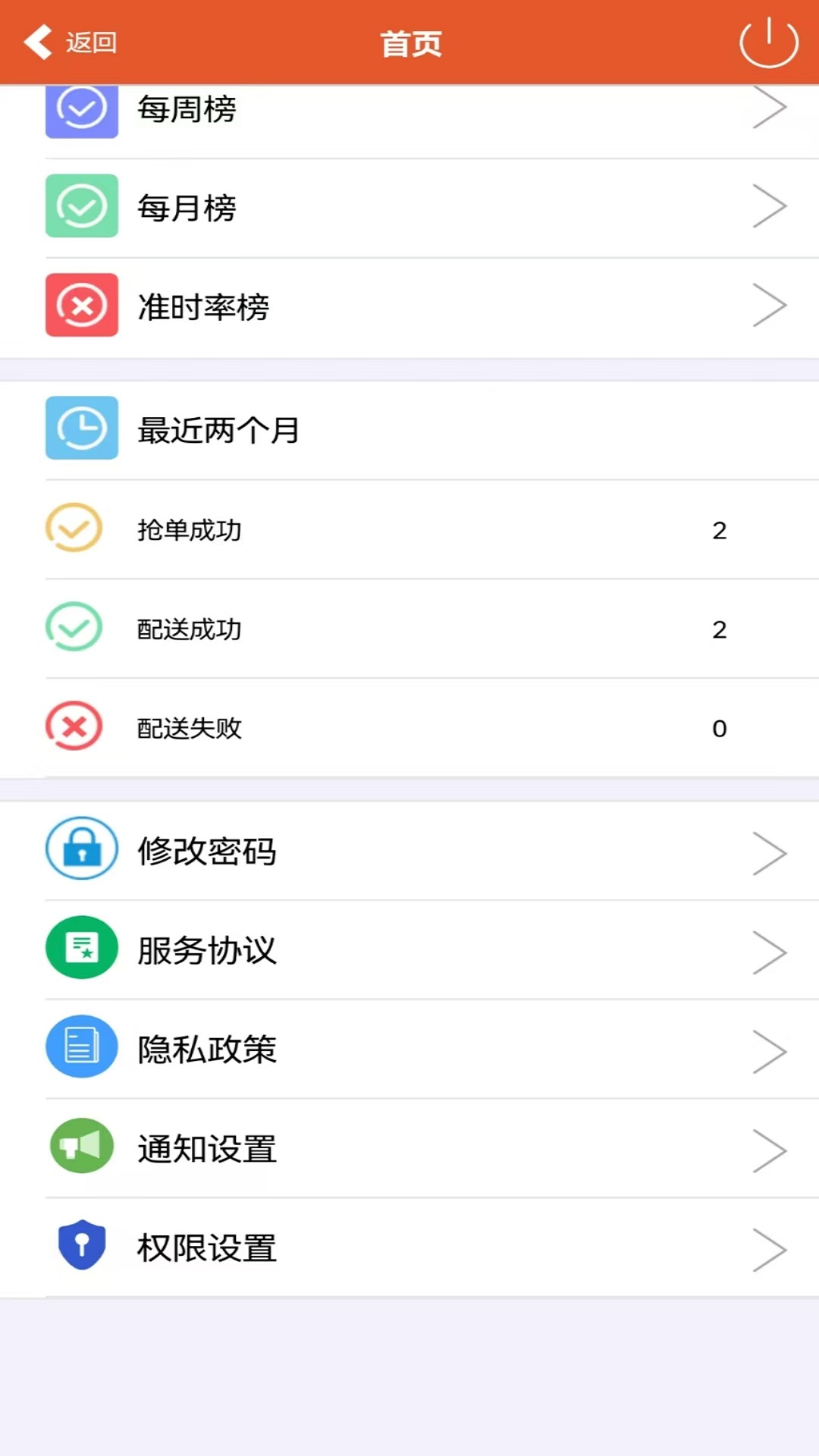Tap the 每月榜 monthly ranking icon

[x=81, y=206]
